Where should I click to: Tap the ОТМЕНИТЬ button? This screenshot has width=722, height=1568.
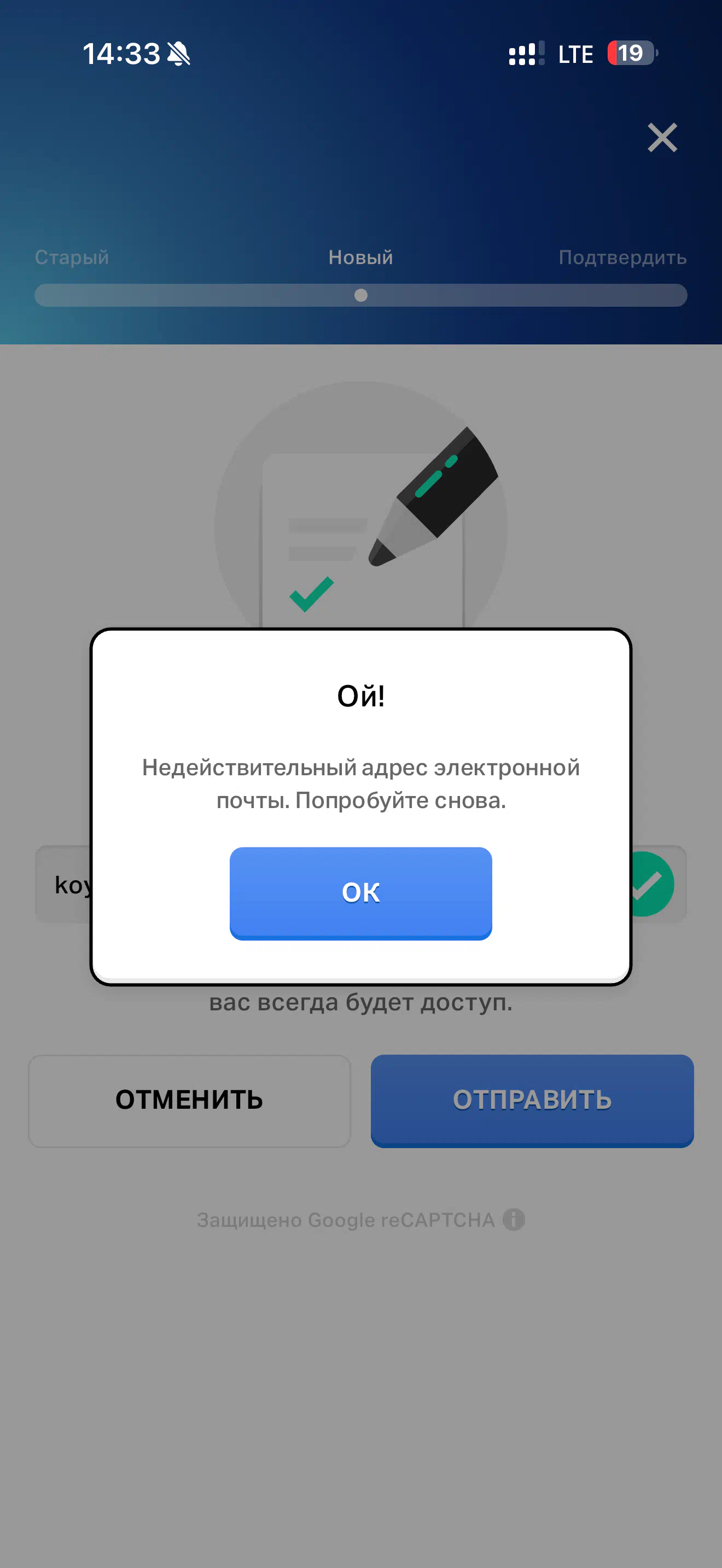coord(189,1101)
